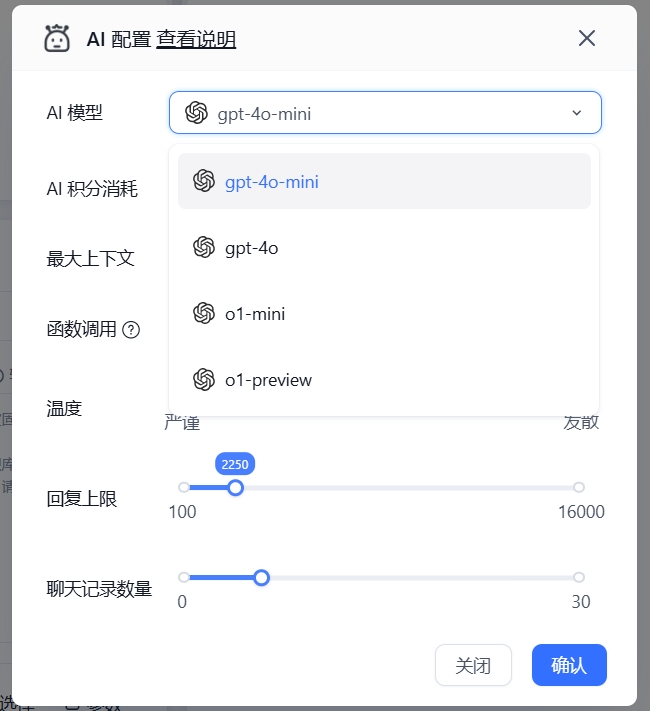Close the AI 配置 dialog

pos(587,39)
